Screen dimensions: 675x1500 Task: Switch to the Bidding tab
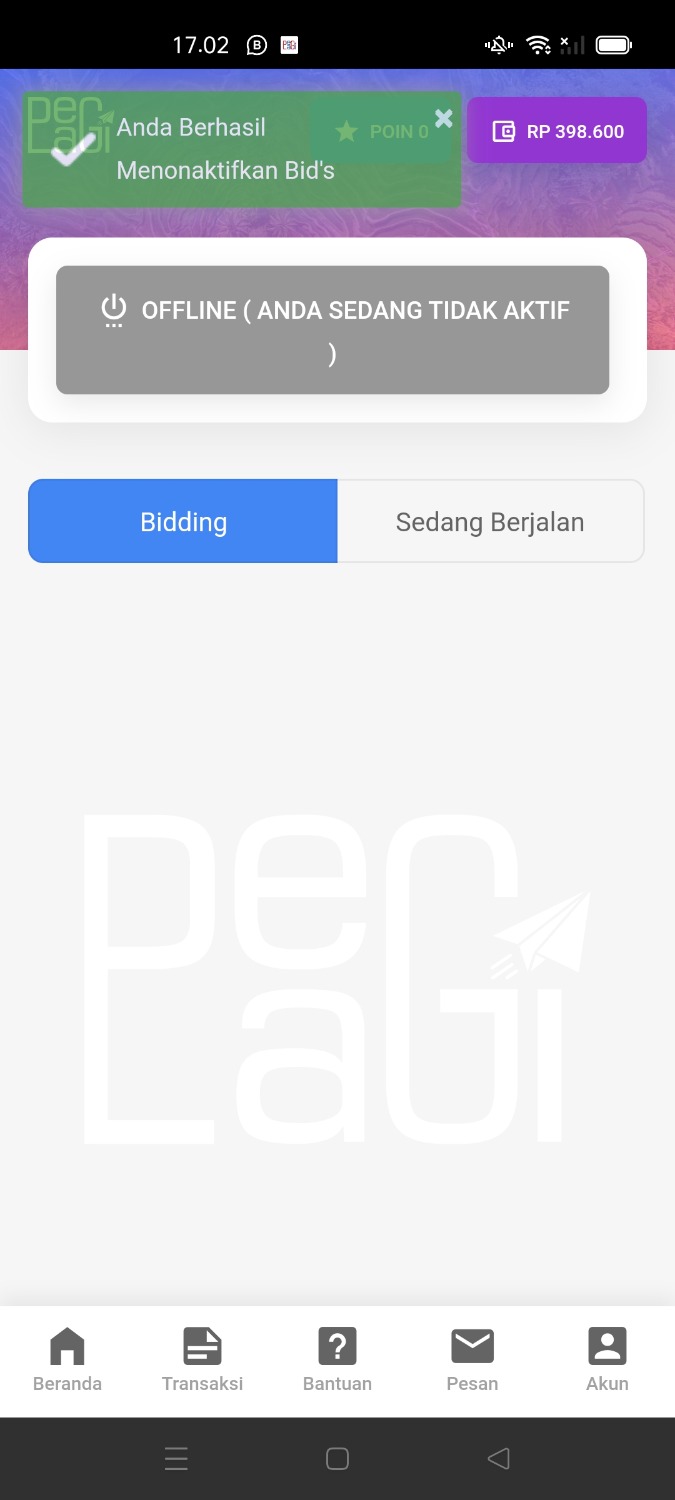183,521
